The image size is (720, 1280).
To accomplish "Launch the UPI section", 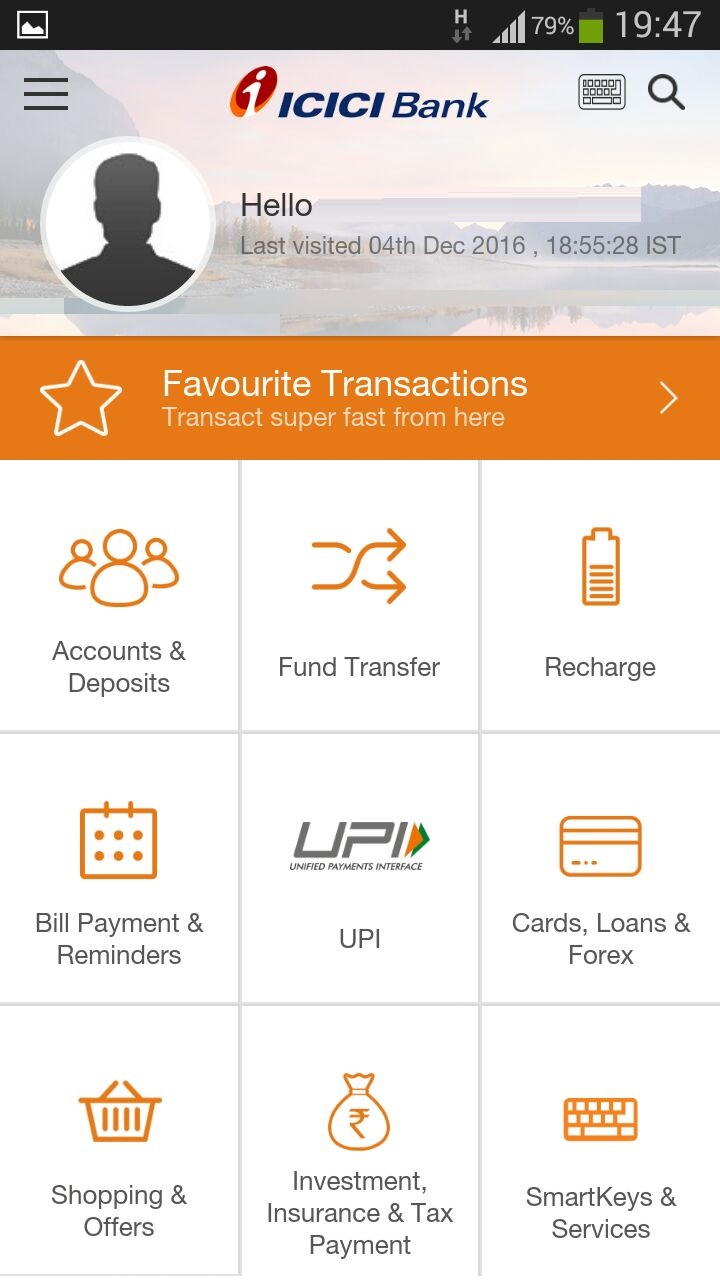I will point(360,868).
